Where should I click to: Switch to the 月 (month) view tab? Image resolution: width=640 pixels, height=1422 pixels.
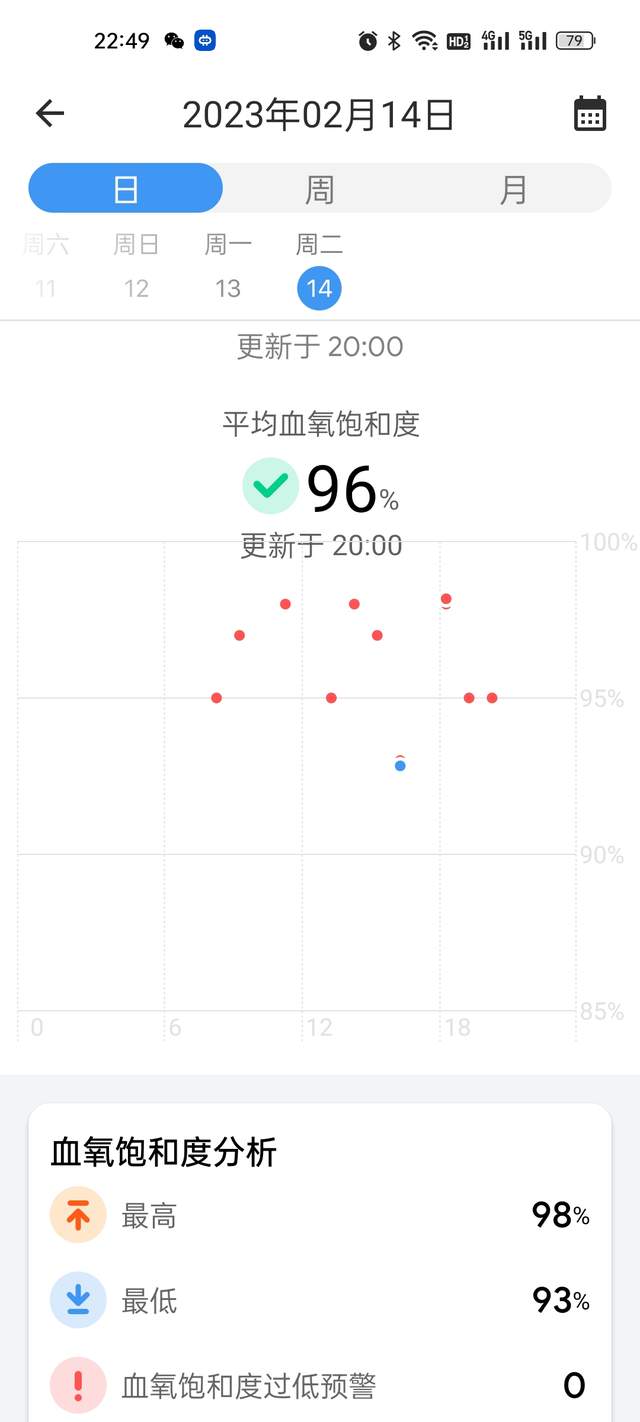pos(513,188)
